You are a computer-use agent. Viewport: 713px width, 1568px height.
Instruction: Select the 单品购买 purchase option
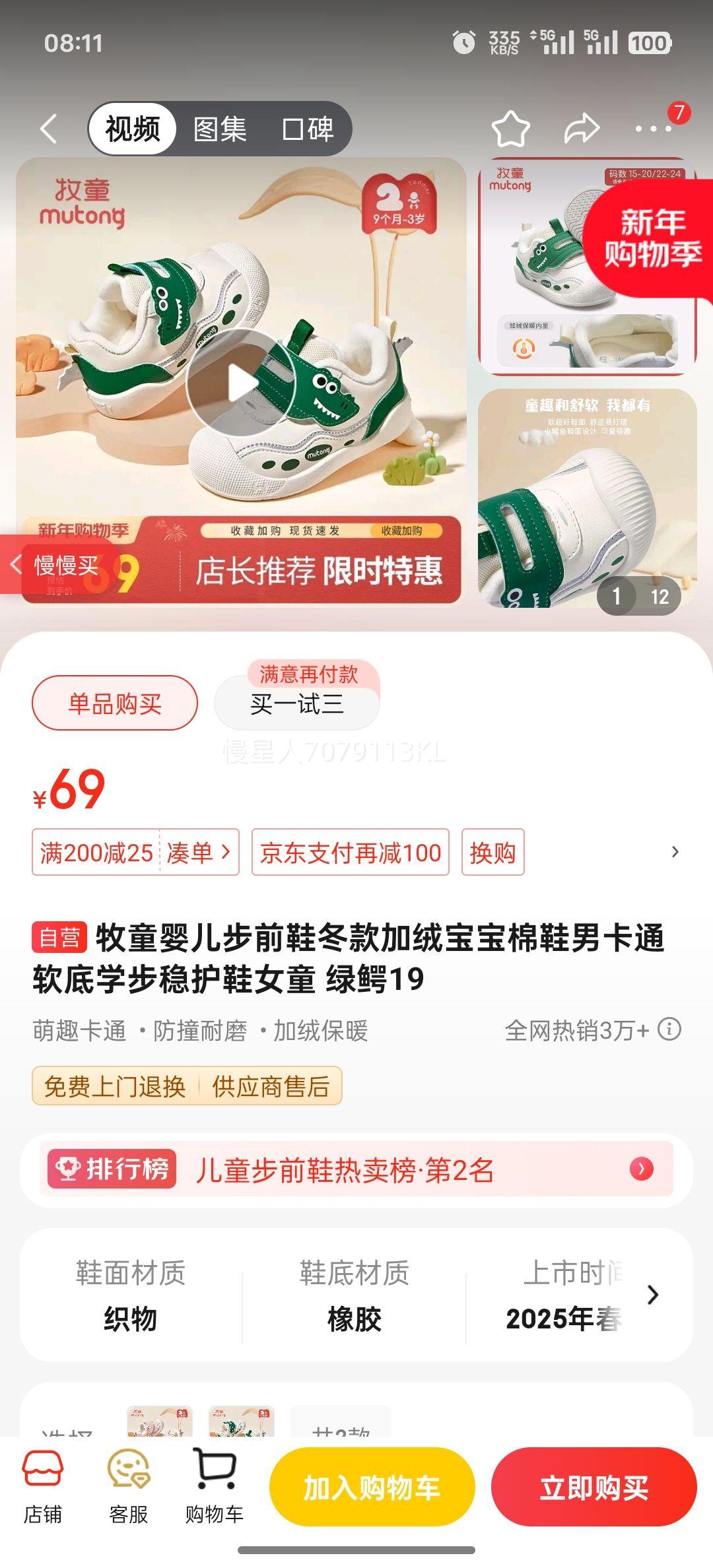point(114,705)
